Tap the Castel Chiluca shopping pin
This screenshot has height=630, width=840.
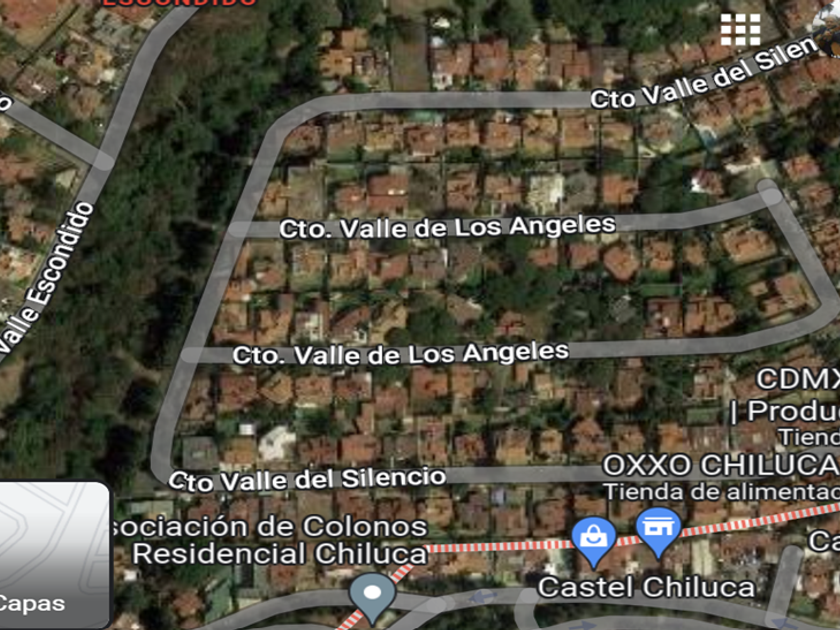coord(594,540)
